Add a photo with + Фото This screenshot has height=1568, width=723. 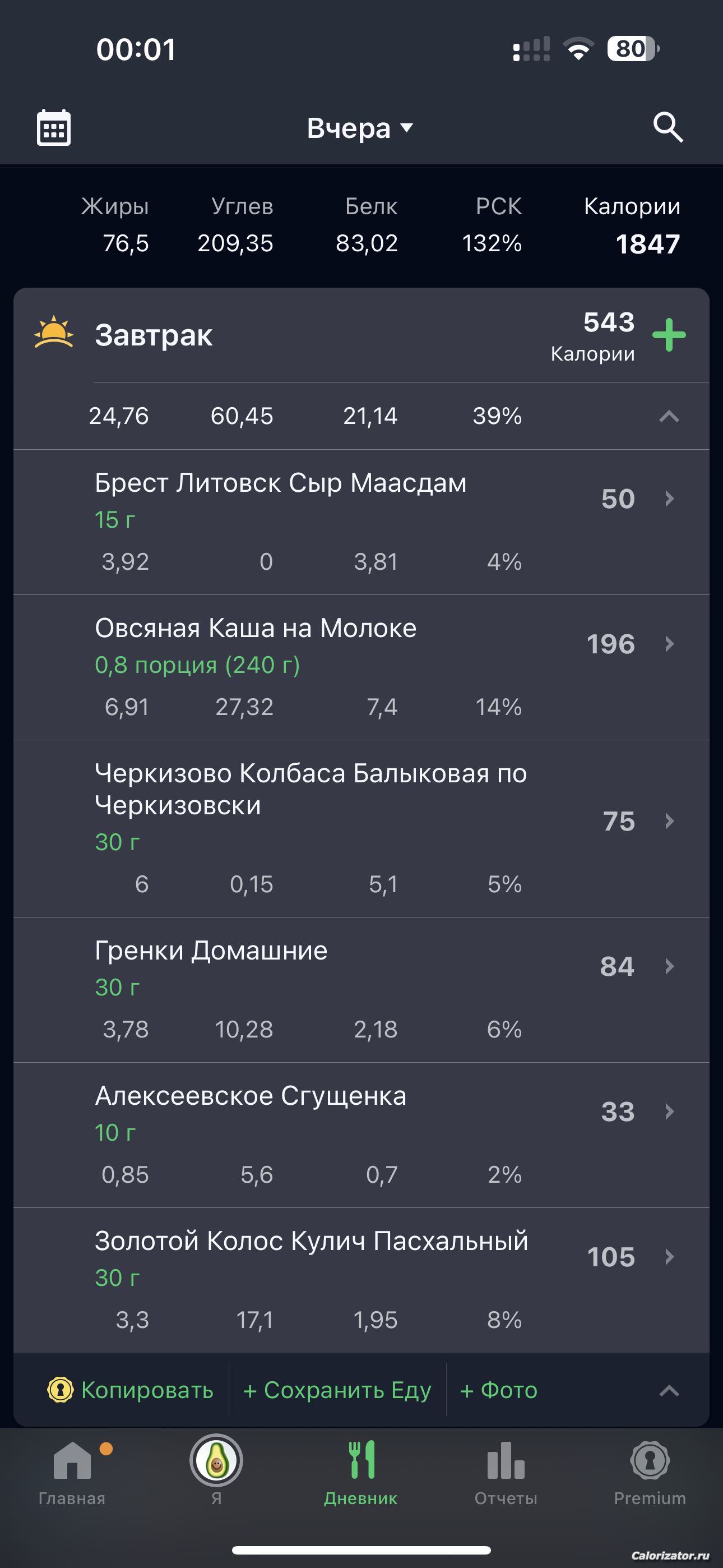coord(498,1390)
